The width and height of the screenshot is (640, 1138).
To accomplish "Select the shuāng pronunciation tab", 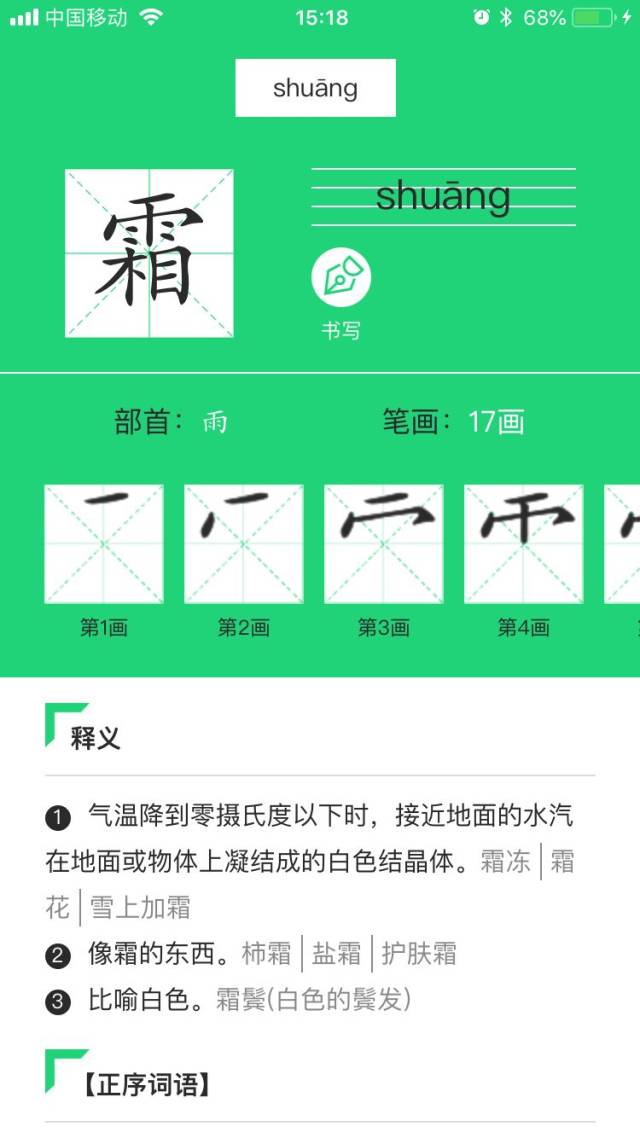I will click(315, 88).
